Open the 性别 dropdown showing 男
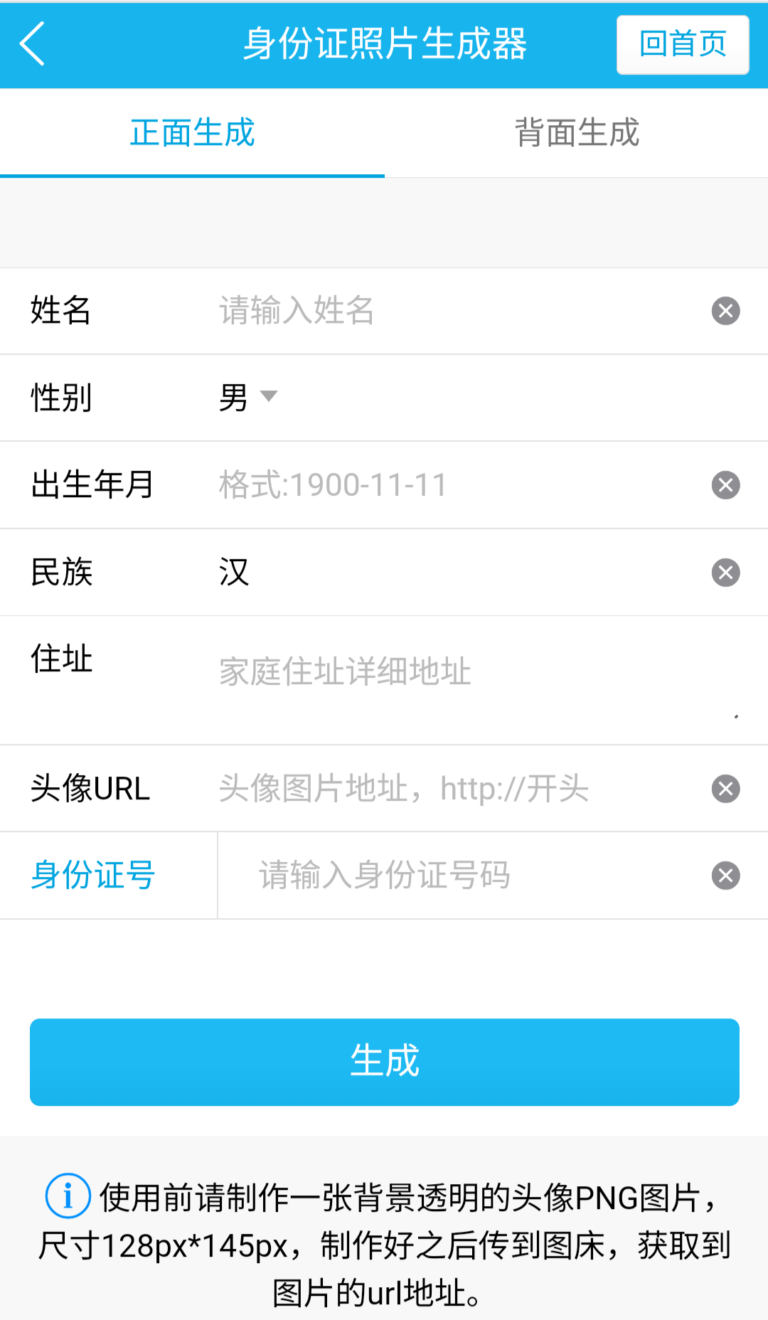Image resolution: width=768 pixels, height=1320 pixels. (247, 398)
